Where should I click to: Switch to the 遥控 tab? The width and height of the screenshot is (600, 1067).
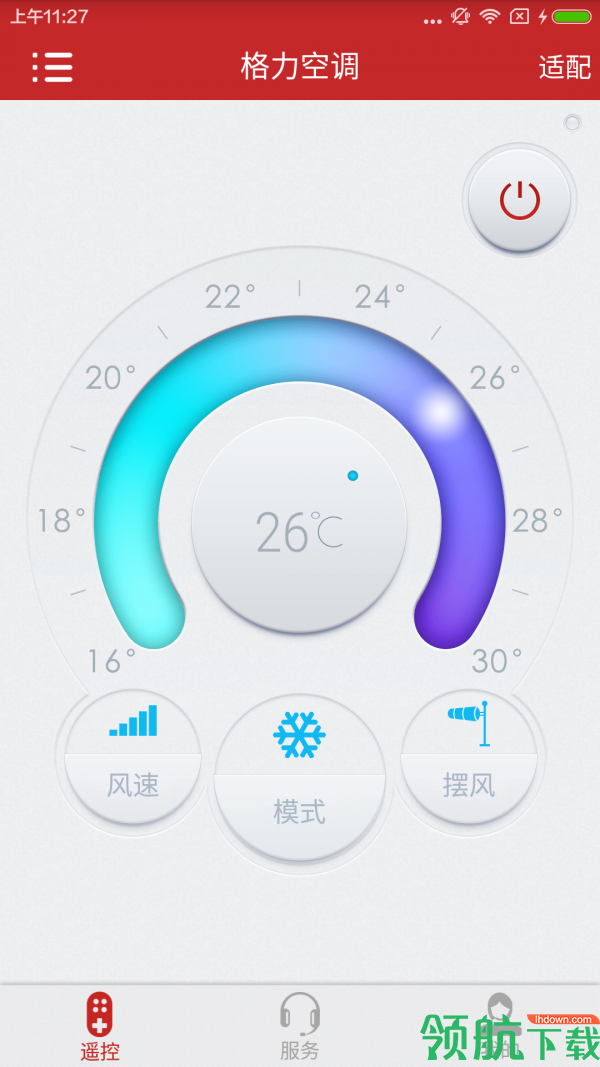[99, 1025]
